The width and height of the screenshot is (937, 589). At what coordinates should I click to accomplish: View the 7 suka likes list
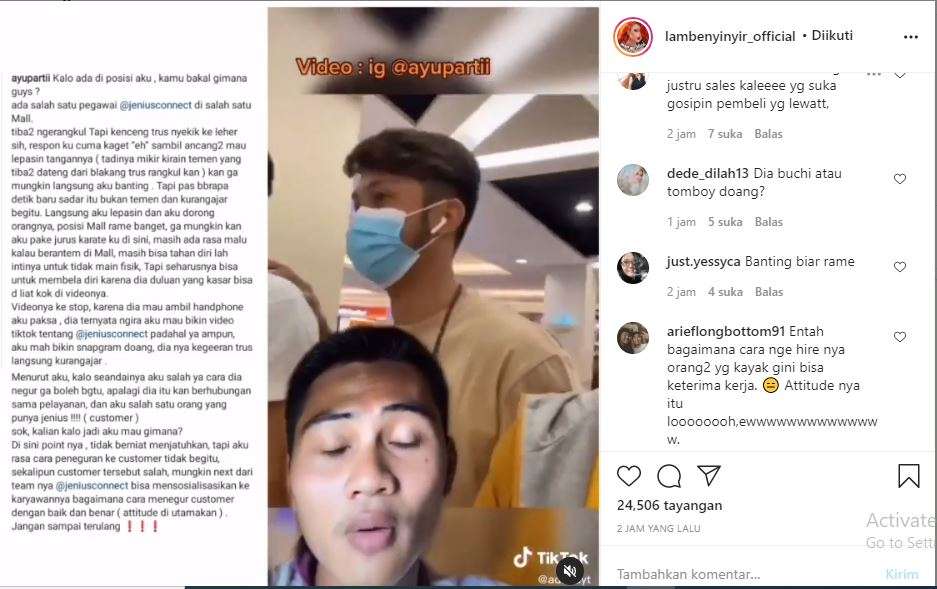pyautogui.click(x=724, y=134)
